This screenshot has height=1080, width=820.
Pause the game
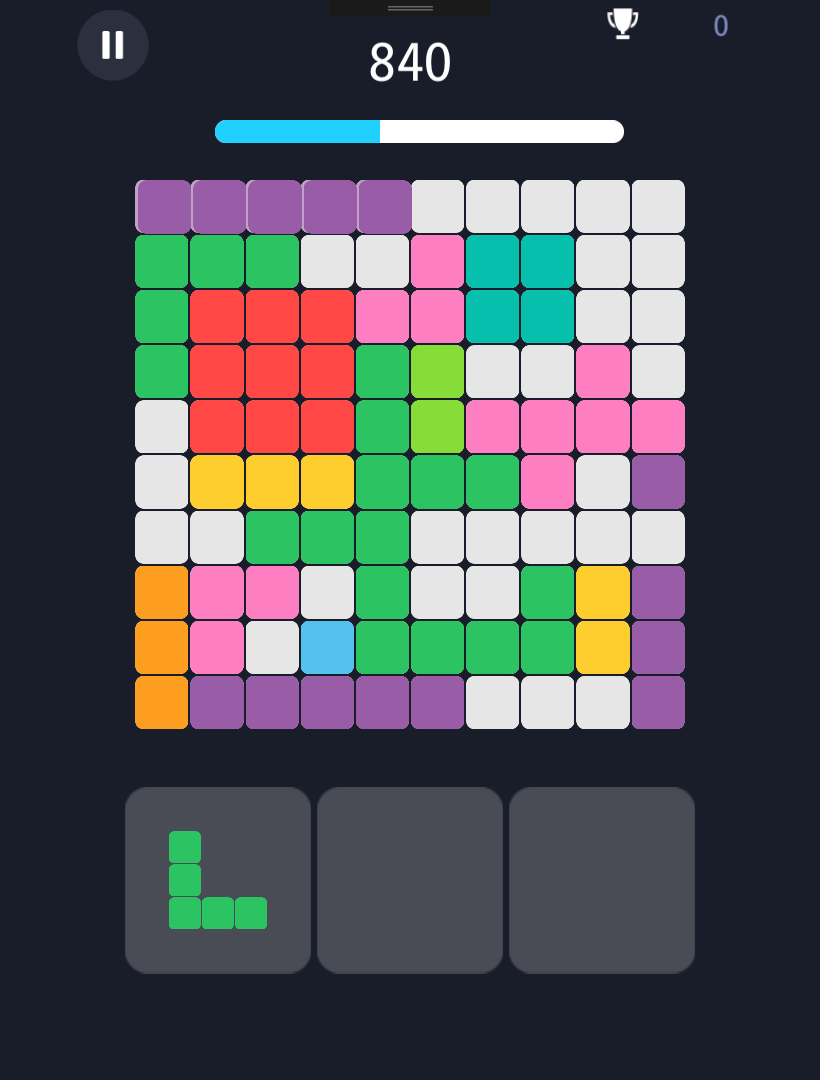113,45
